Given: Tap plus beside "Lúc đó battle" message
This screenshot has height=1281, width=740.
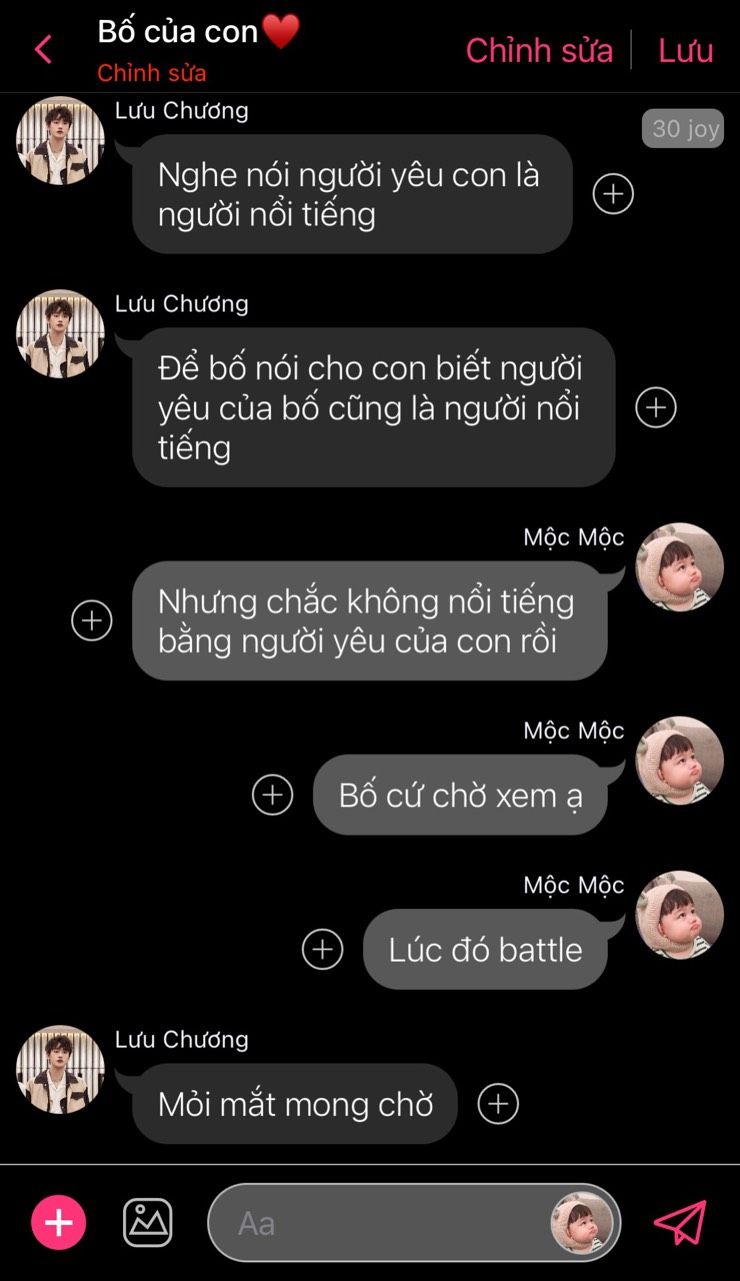Looking at the screenshot, I should click(x=322, y=949).
